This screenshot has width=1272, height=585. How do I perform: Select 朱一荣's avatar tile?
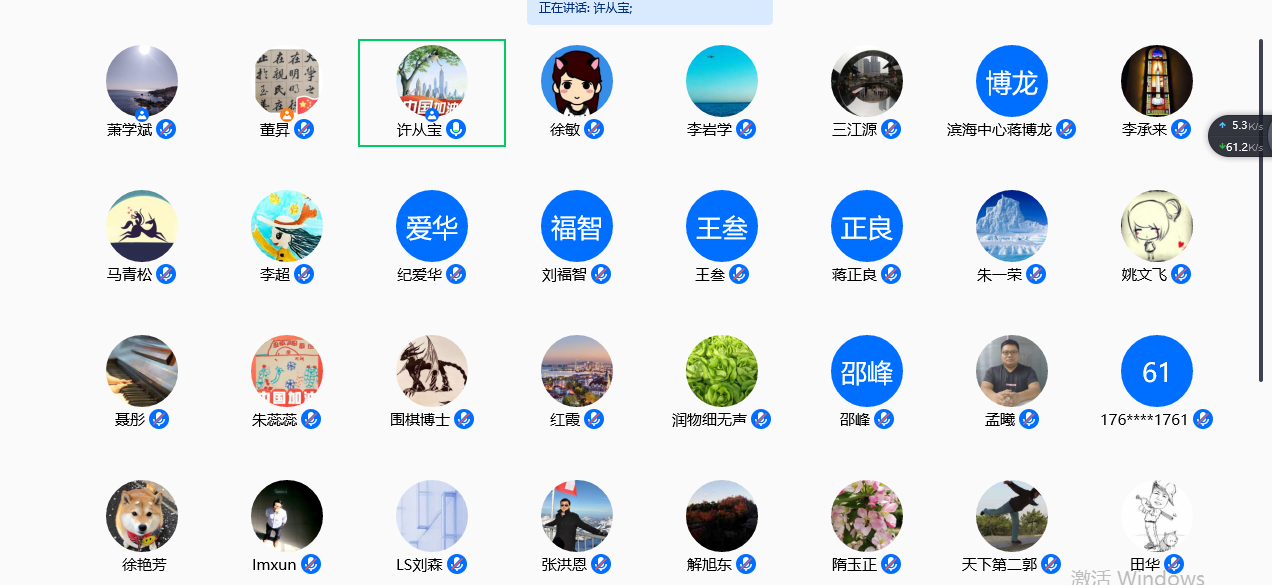click(x=1012, y=227)
